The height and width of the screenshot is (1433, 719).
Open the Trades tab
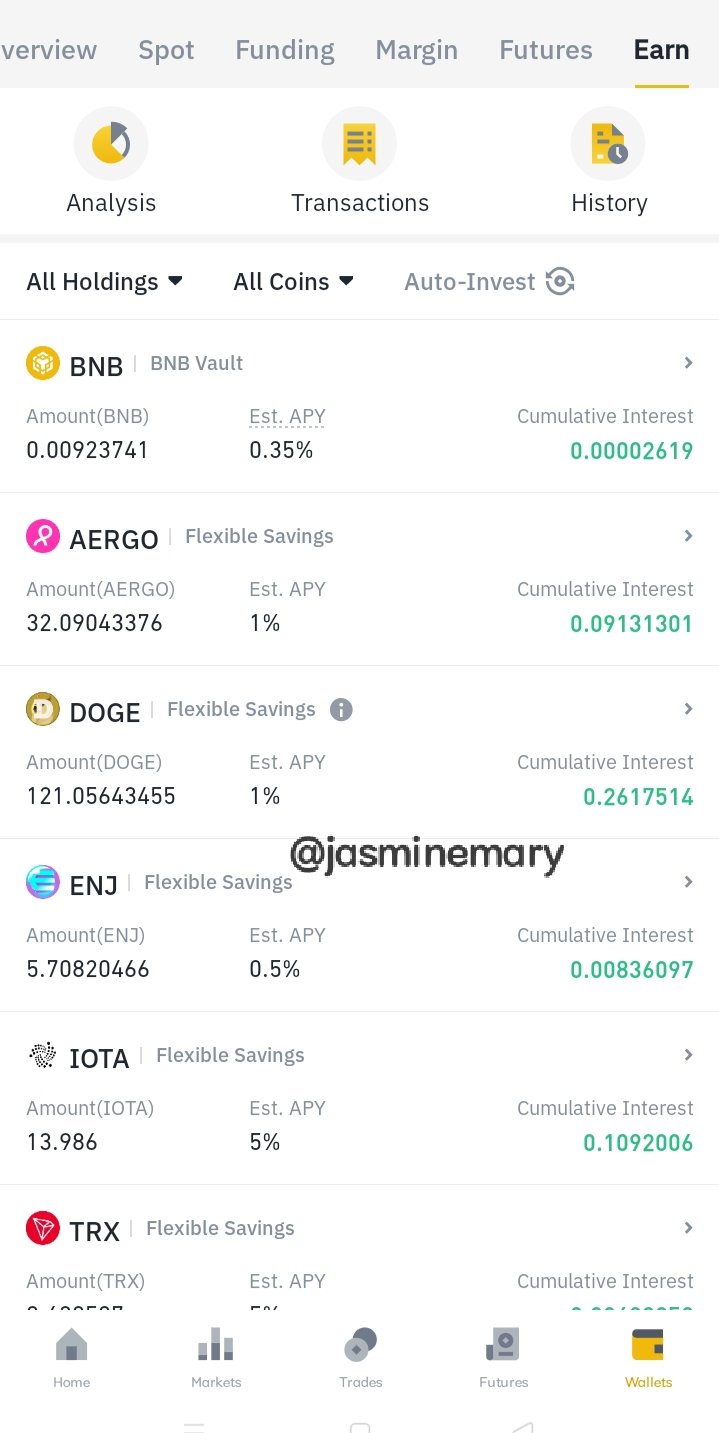point(360,1358)
